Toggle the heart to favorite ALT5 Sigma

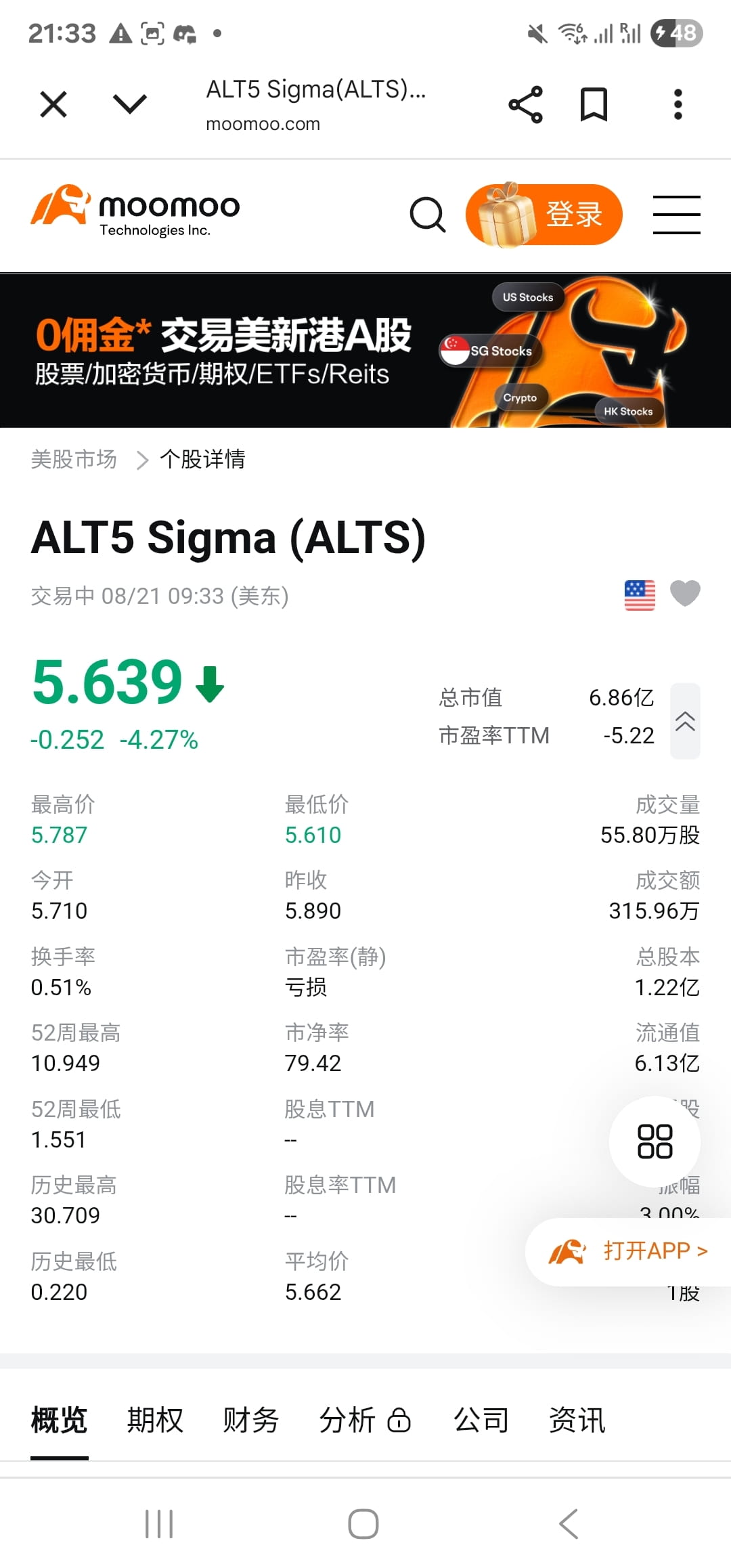pos(686,594)
